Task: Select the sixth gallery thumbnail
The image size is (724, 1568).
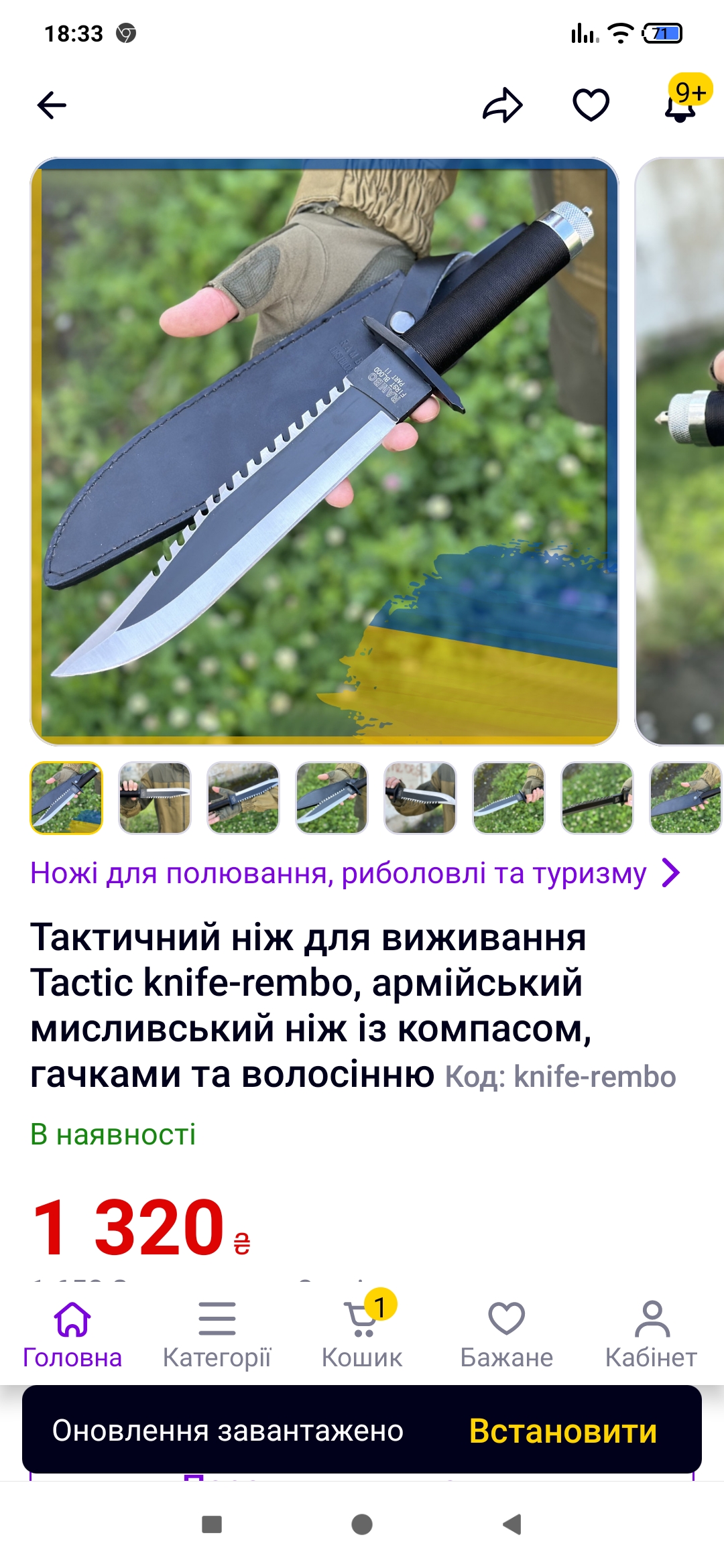Action: coord(509,797)
